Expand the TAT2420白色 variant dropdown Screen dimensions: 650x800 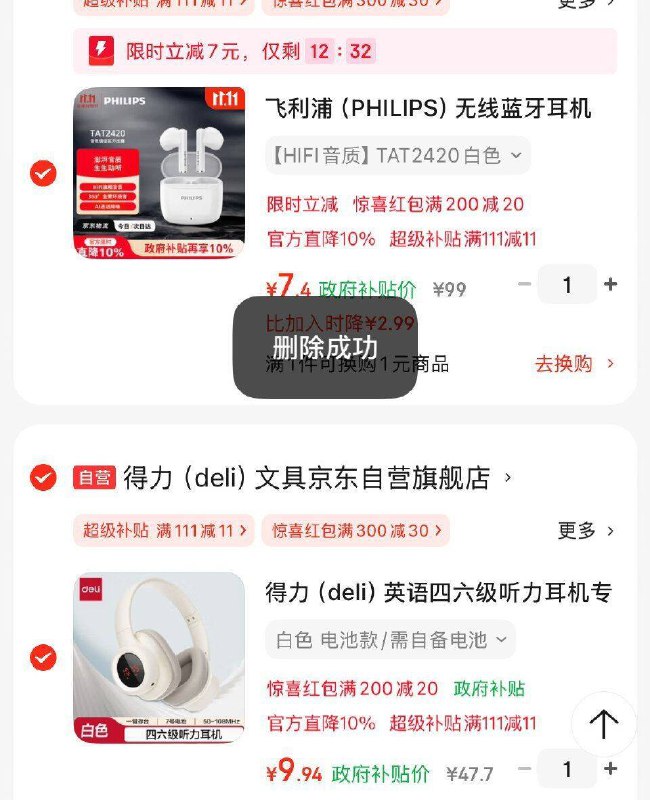coord(397,155)
